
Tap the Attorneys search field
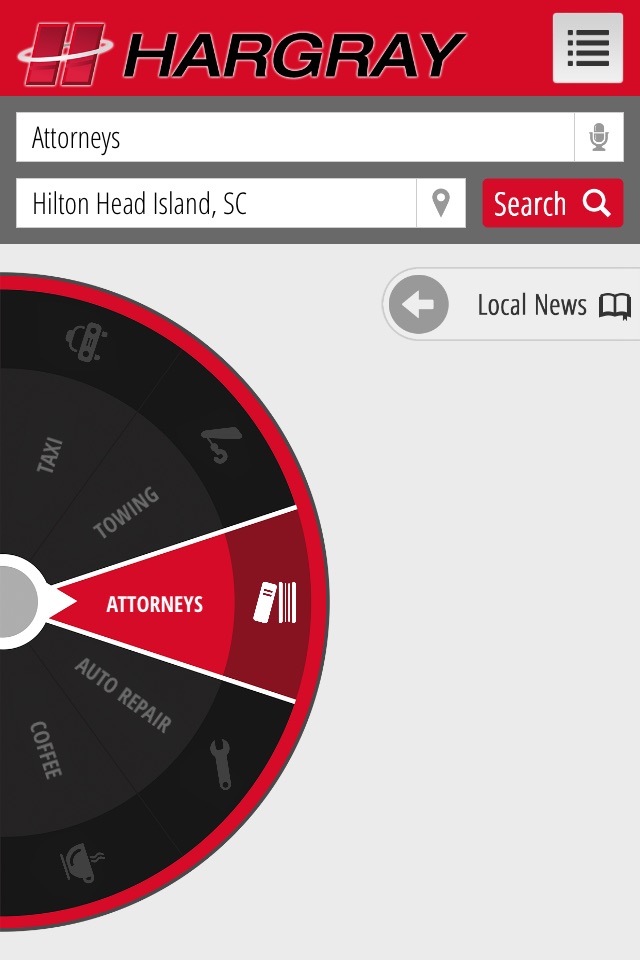tap(295, 138)
